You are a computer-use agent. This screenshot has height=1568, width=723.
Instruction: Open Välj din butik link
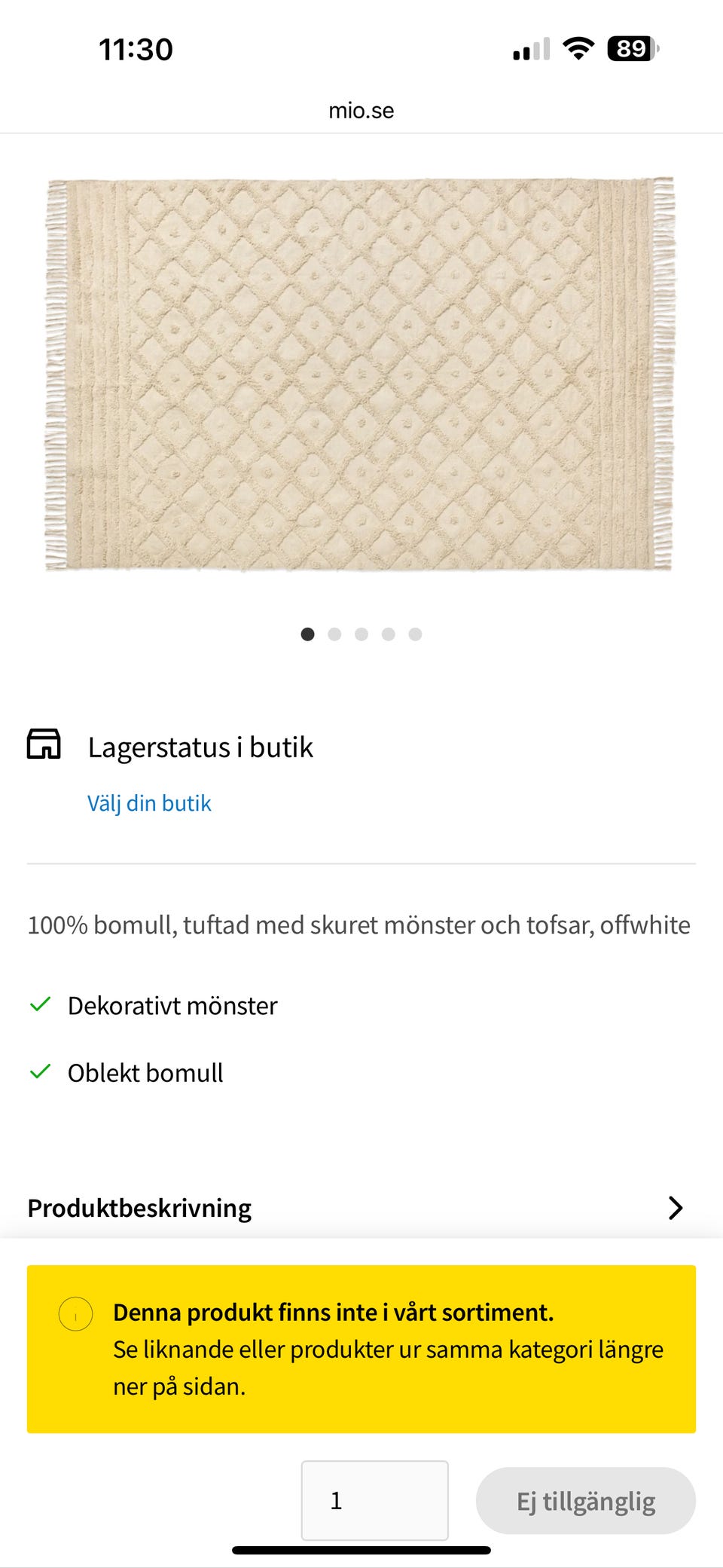[x=149, y=802]
